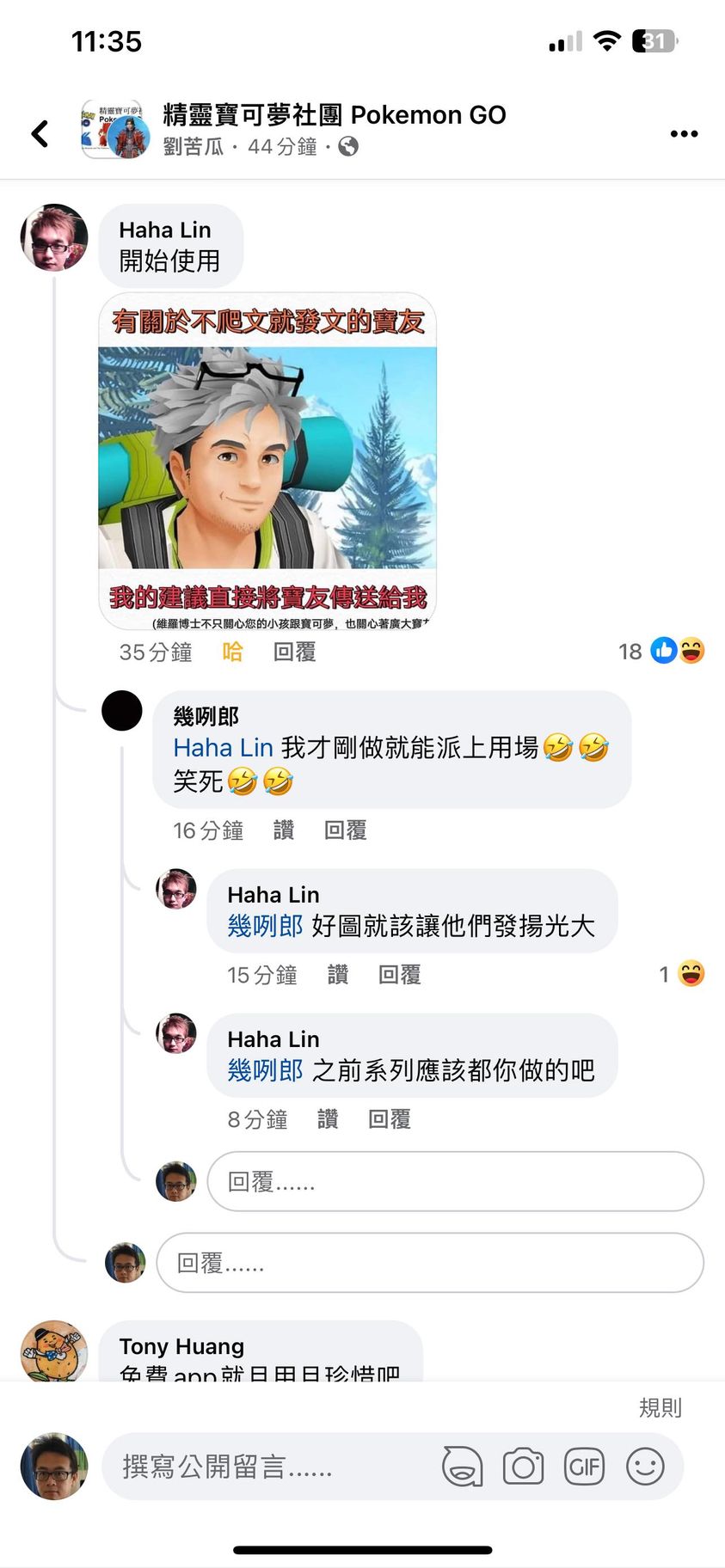Attach a photo with the camera icon
This screenshot has height=1568, width=725.
pos(523,1467)
